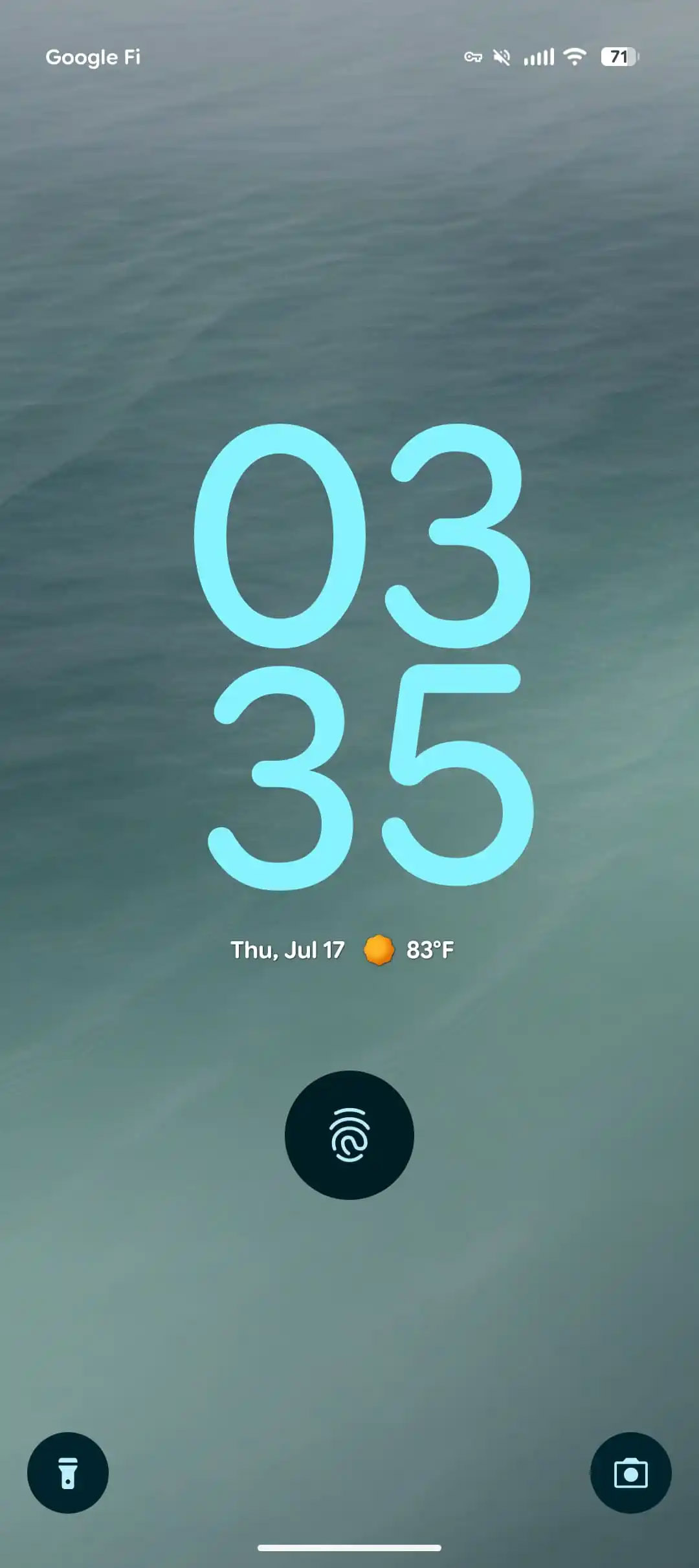Tap the muted volume status icon
This screenshot has height=1568, width=699.
(504, 57)
